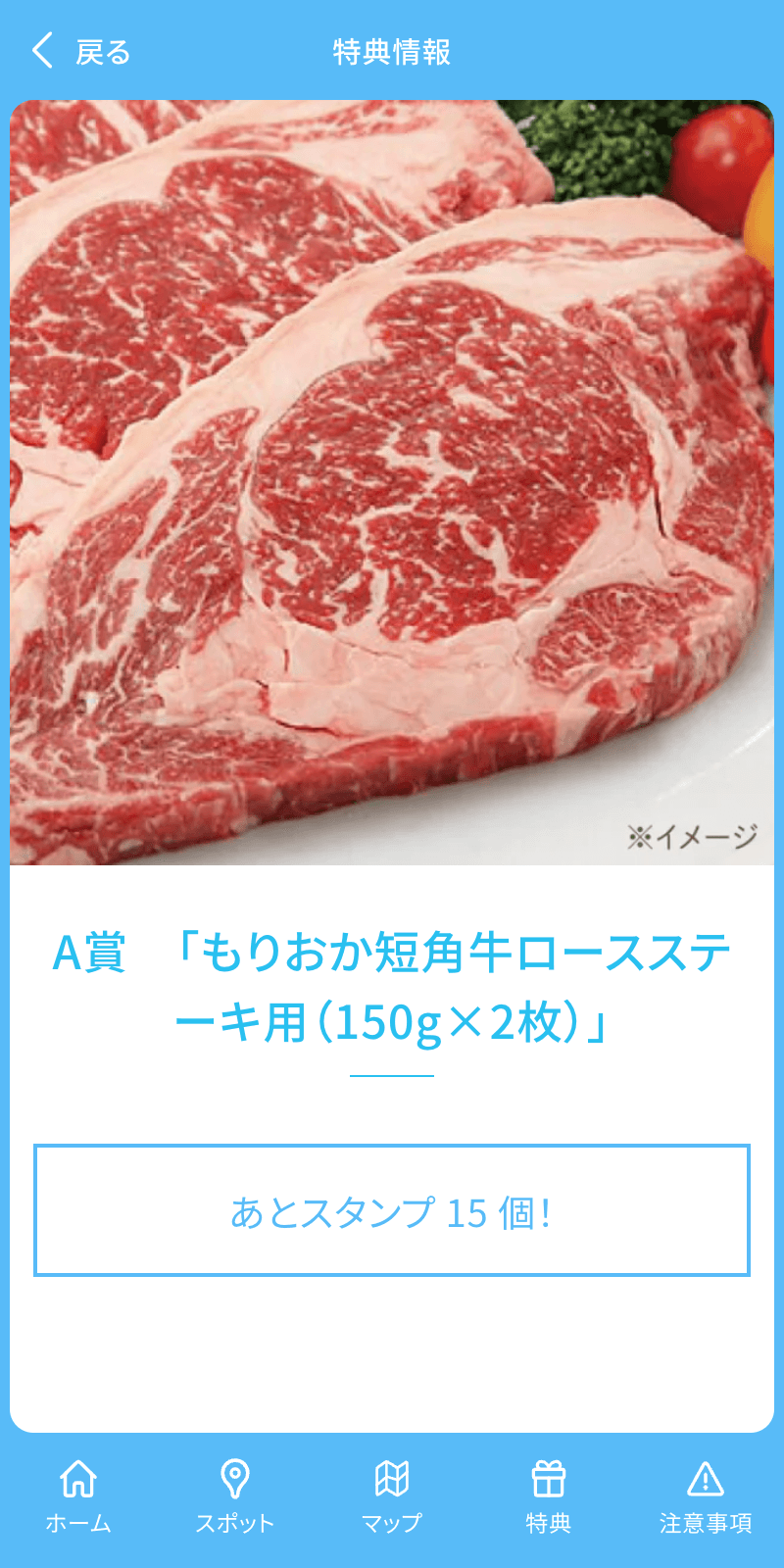Open the マップ tab
This screenshot has width=784, height=1568.
(x=392, y=1495)
